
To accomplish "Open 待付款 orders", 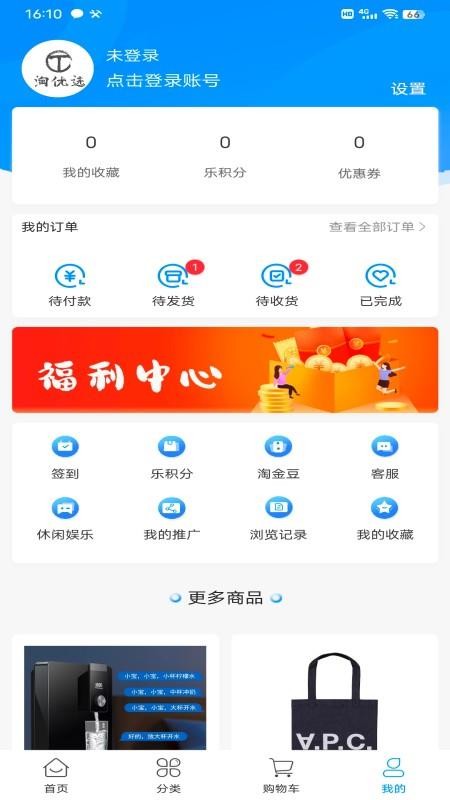I will click(70, 286).
